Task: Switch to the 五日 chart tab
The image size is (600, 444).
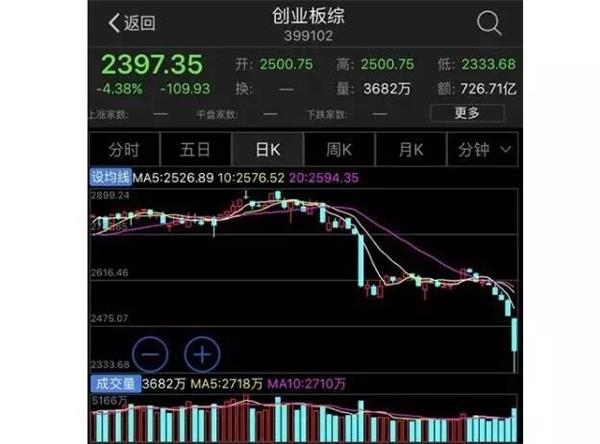Action: (x=195, y=150)
